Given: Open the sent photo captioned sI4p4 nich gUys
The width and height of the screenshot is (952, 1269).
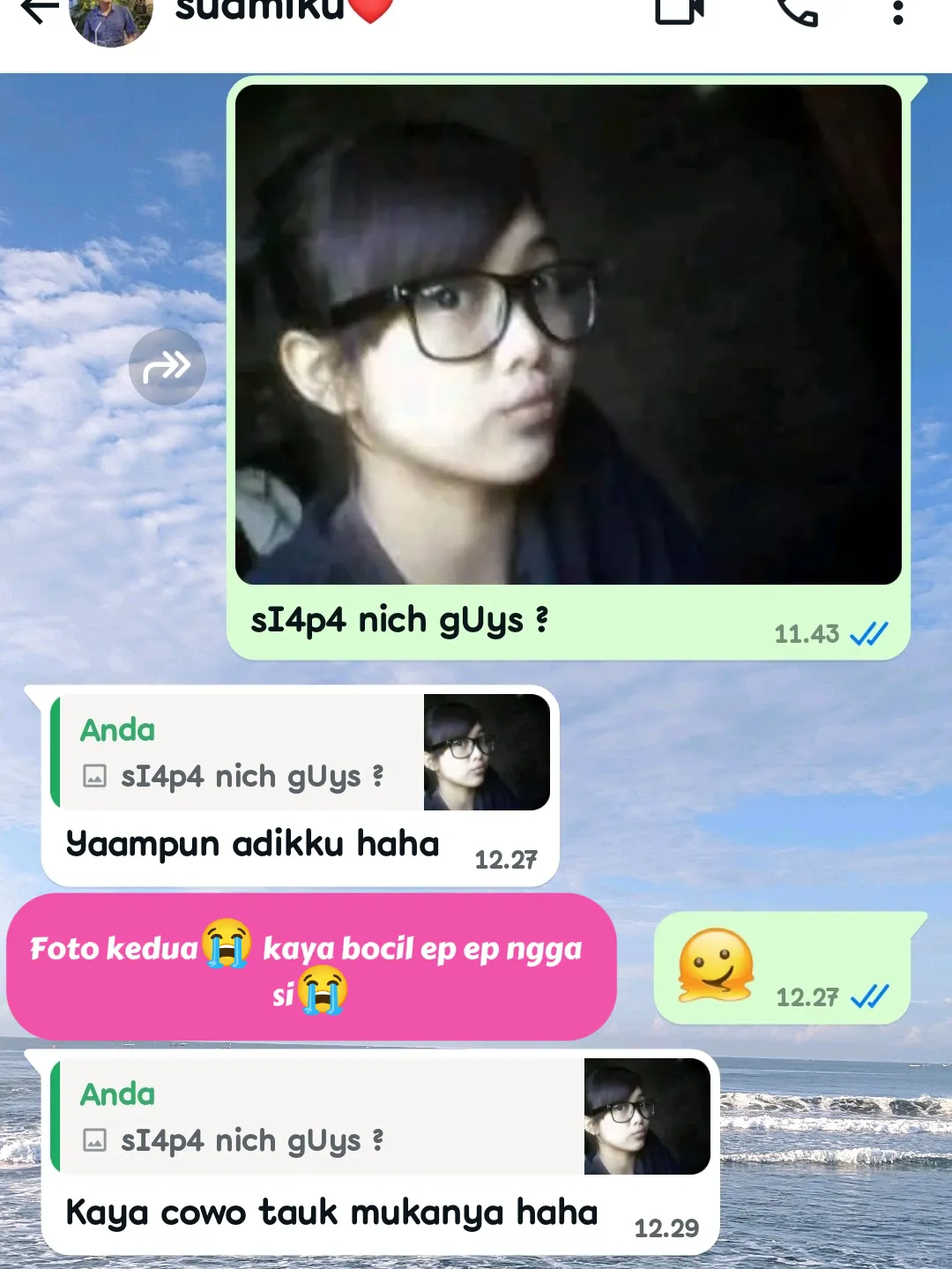Looking at the screenshot, I should tap(568, 335).
